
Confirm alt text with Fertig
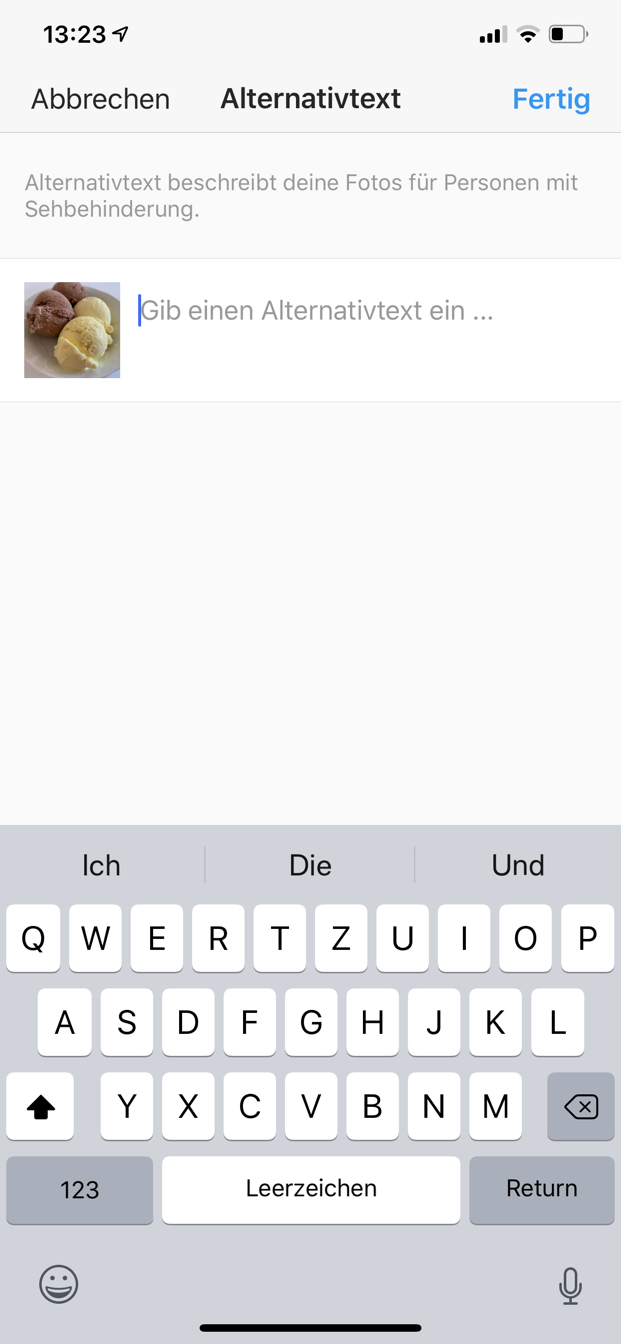[x=551, y=99]
